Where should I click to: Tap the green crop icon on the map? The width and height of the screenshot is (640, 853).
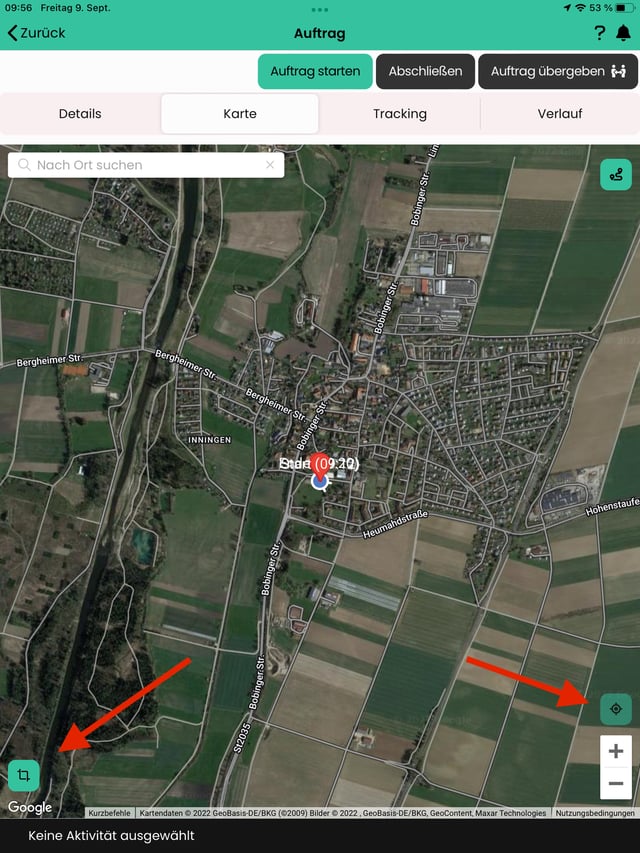point(24,775)
